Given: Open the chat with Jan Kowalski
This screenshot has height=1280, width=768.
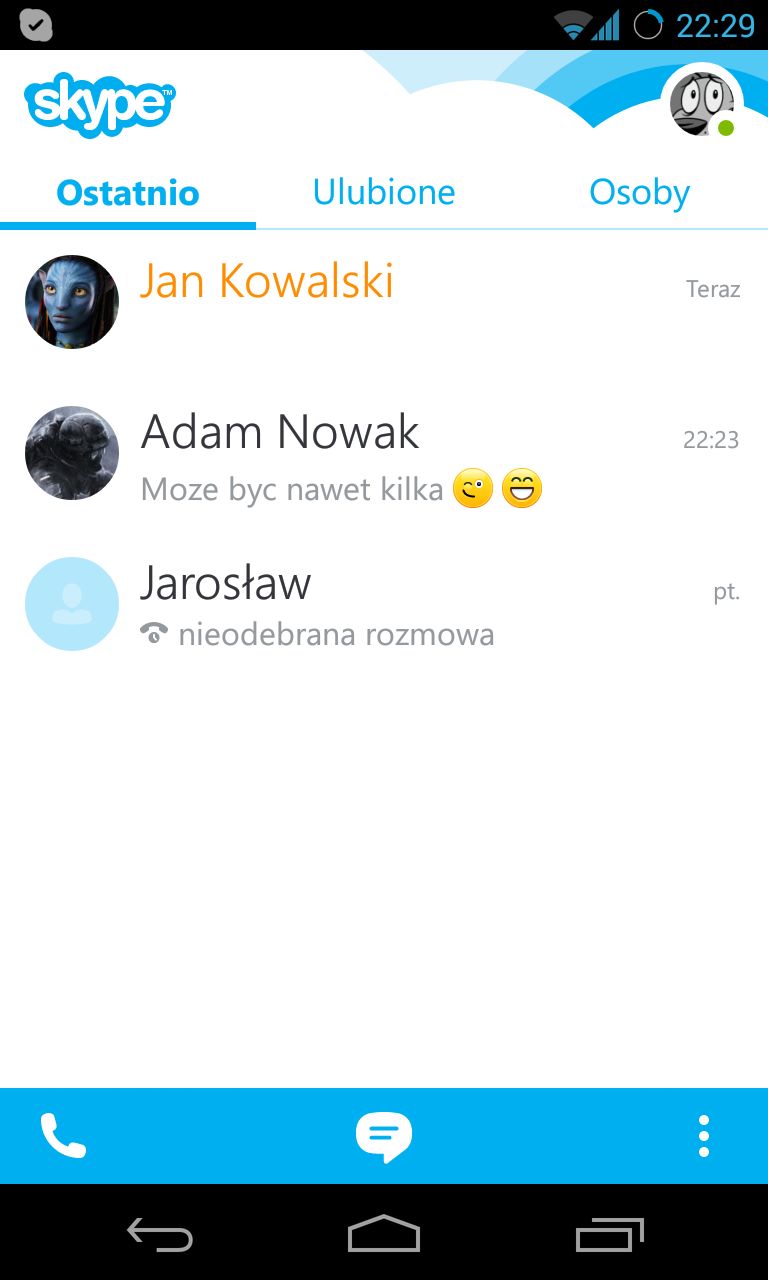Looking at the screenshot, I should pos(384,302).
